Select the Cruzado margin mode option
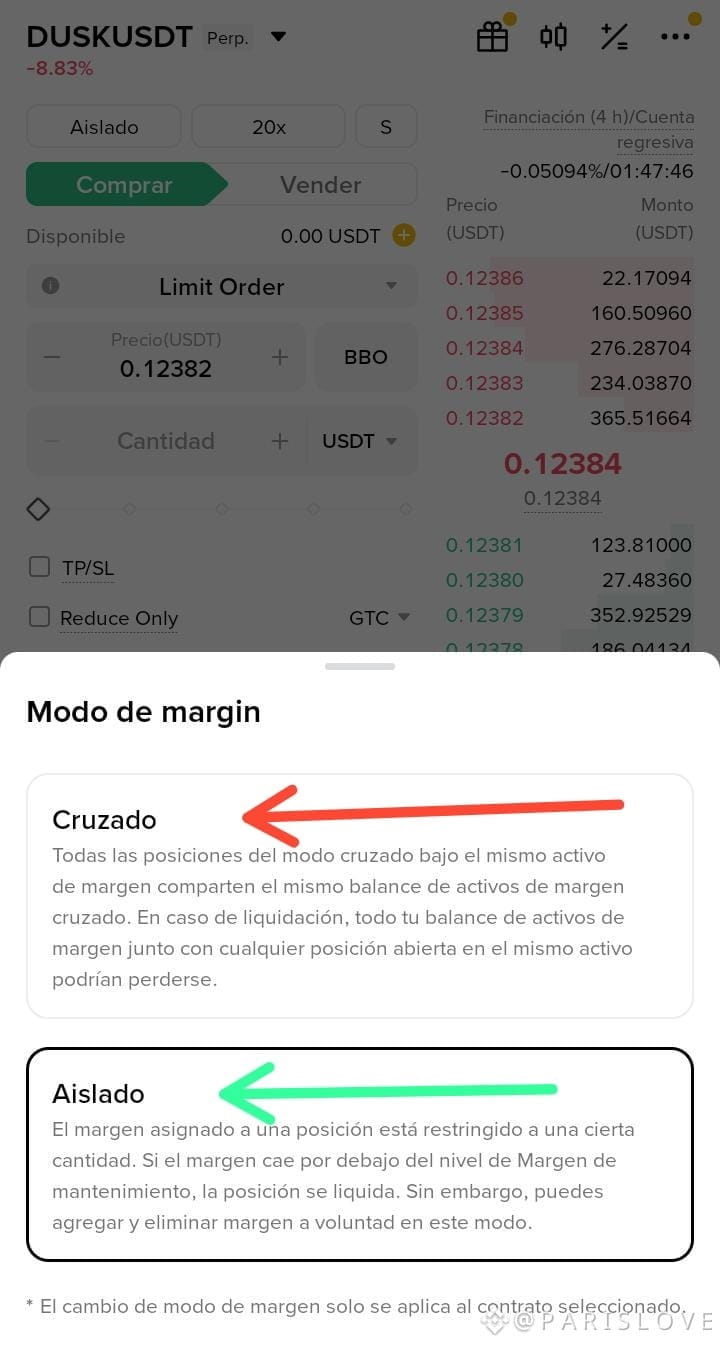720x1346 pixels. [360, 896]
